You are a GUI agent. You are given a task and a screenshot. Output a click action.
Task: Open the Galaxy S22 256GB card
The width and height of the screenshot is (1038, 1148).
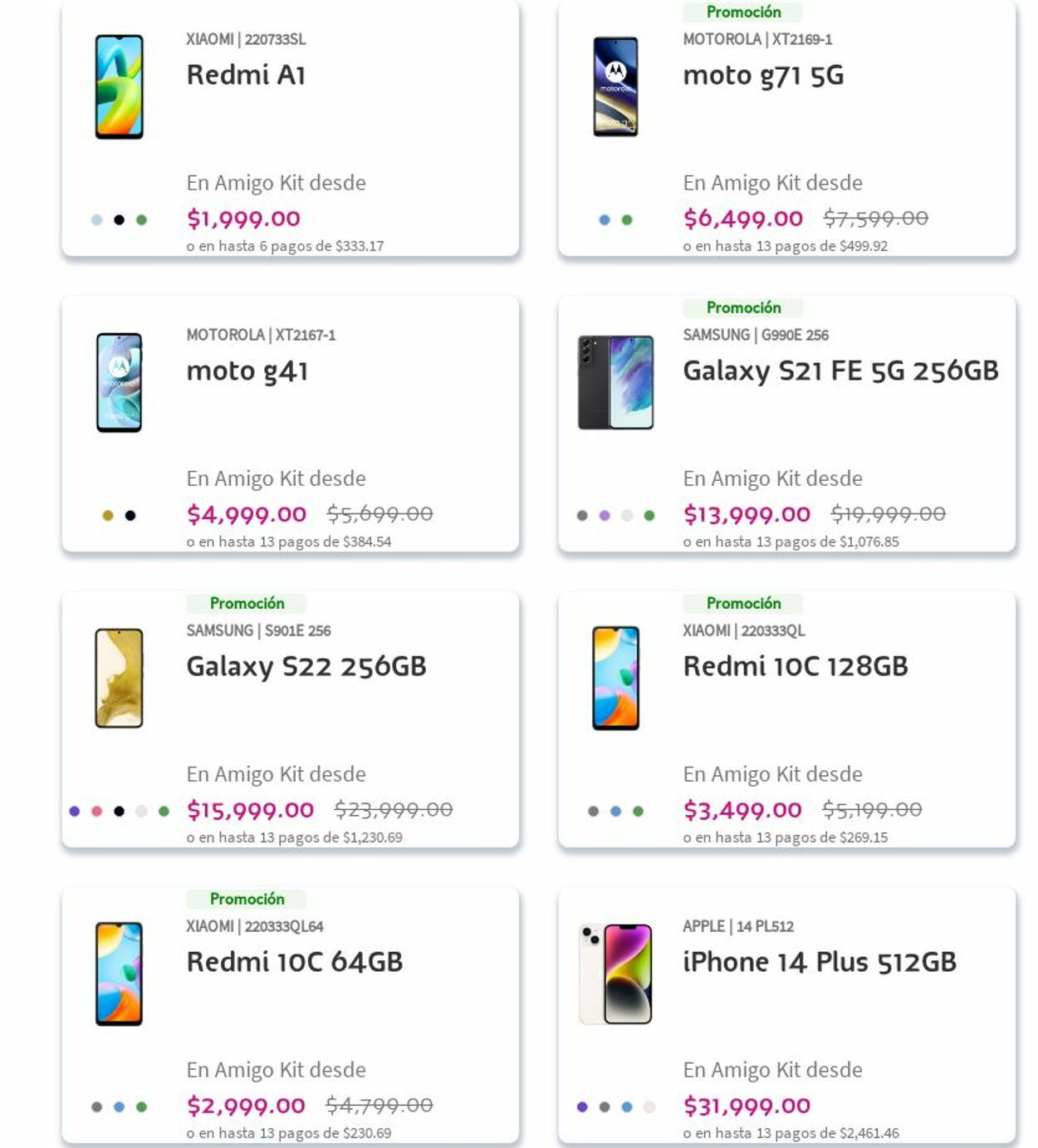point(306,667)
